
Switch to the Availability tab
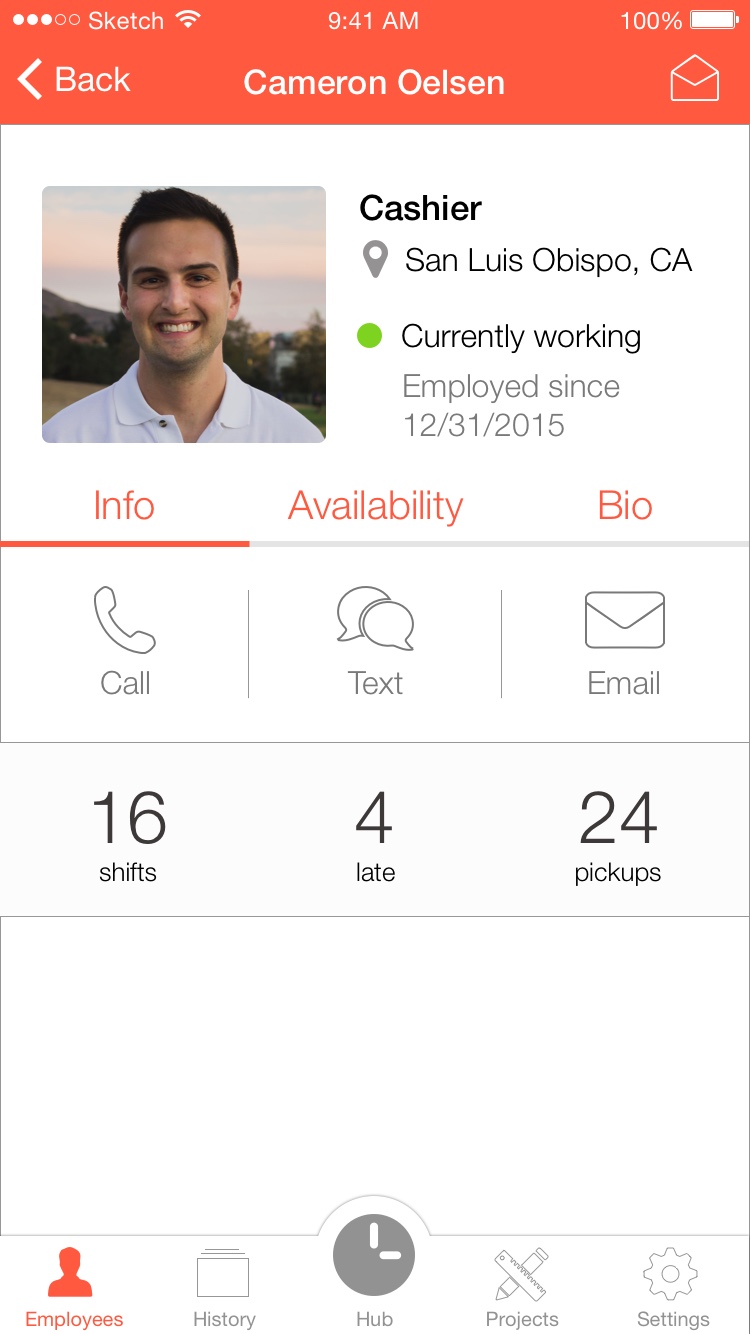click(x=375, y=506)
